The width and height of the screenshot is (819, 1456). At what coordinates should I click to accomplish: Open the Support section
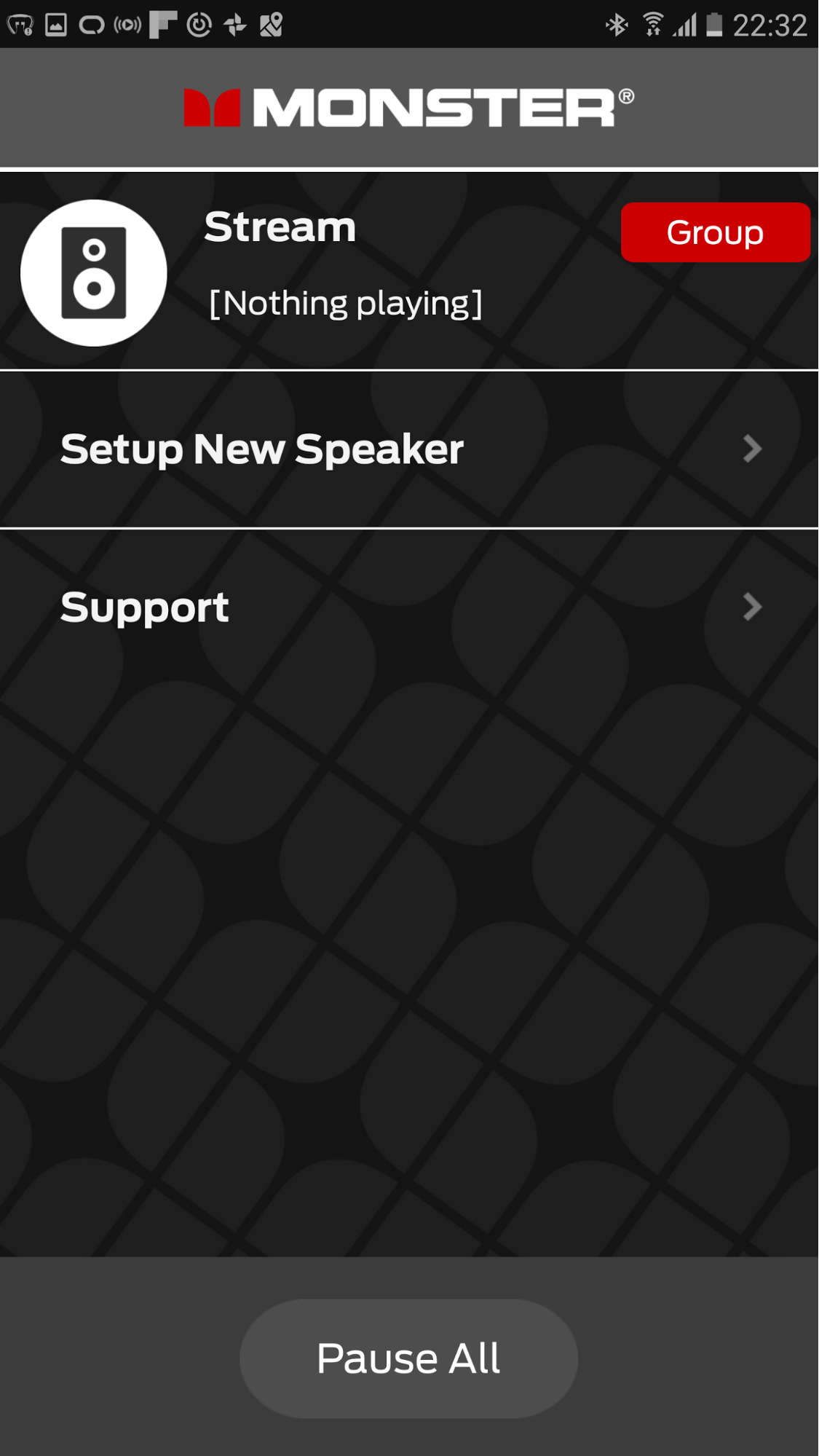click(408, 607)
